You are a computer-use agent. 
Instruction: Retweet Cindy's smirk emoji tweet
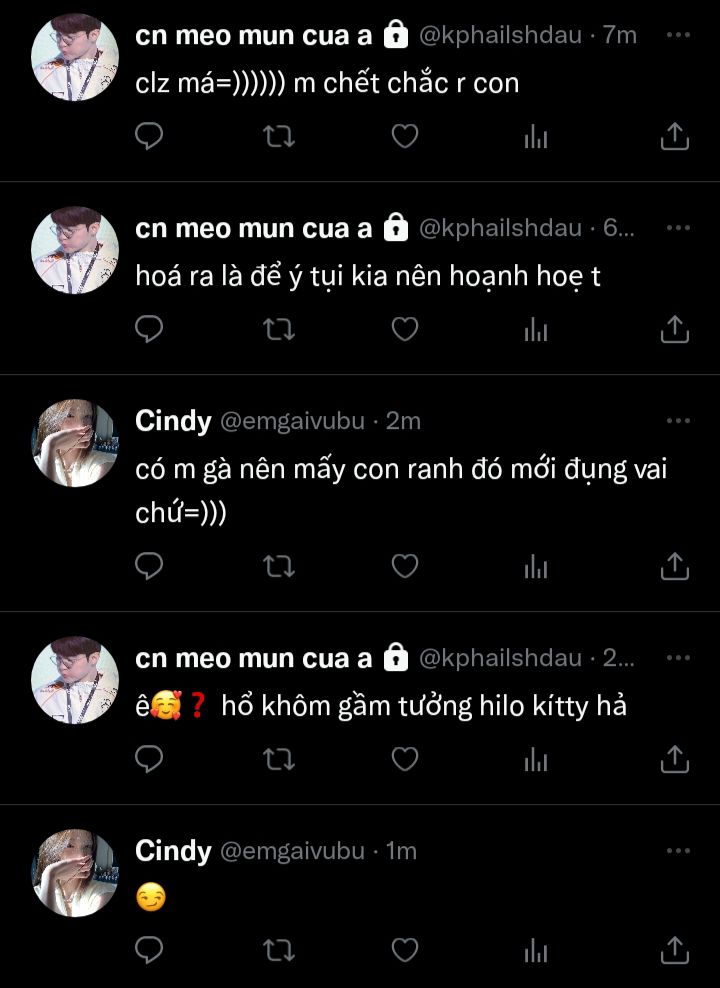pyautogui.click(x=278, y=948)
